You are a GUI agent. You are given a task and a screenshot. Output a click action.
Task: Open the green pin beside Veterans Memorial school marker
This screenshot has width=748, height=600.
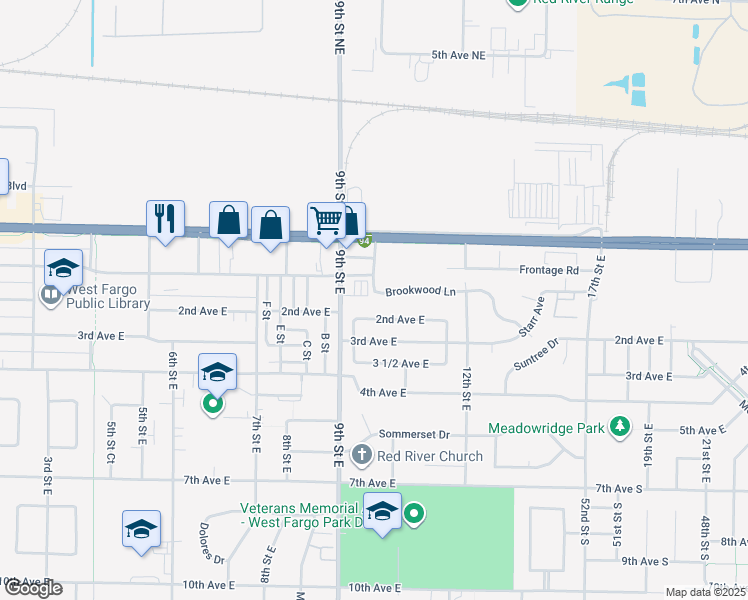coord(414,515)
